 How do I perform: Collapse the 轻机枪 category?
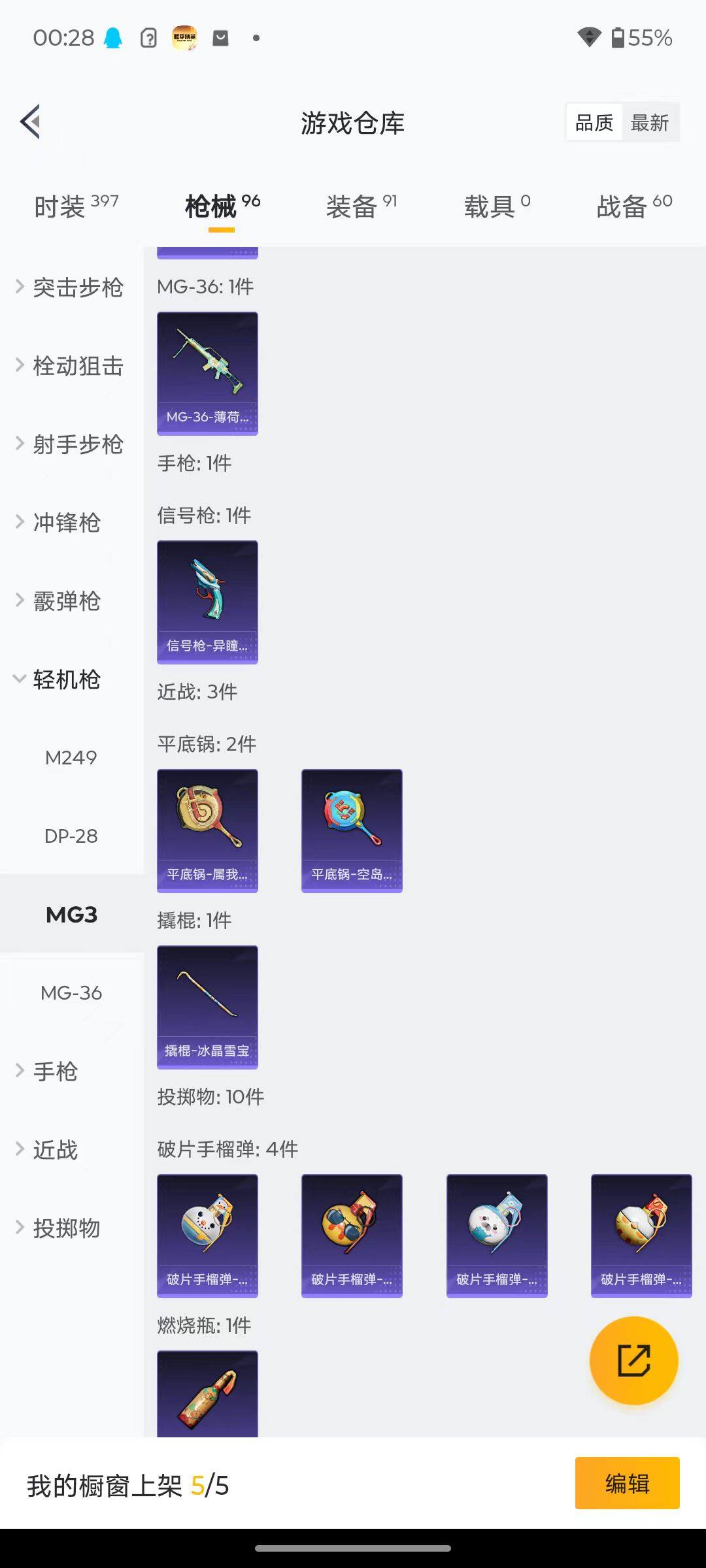coord(64,679)
